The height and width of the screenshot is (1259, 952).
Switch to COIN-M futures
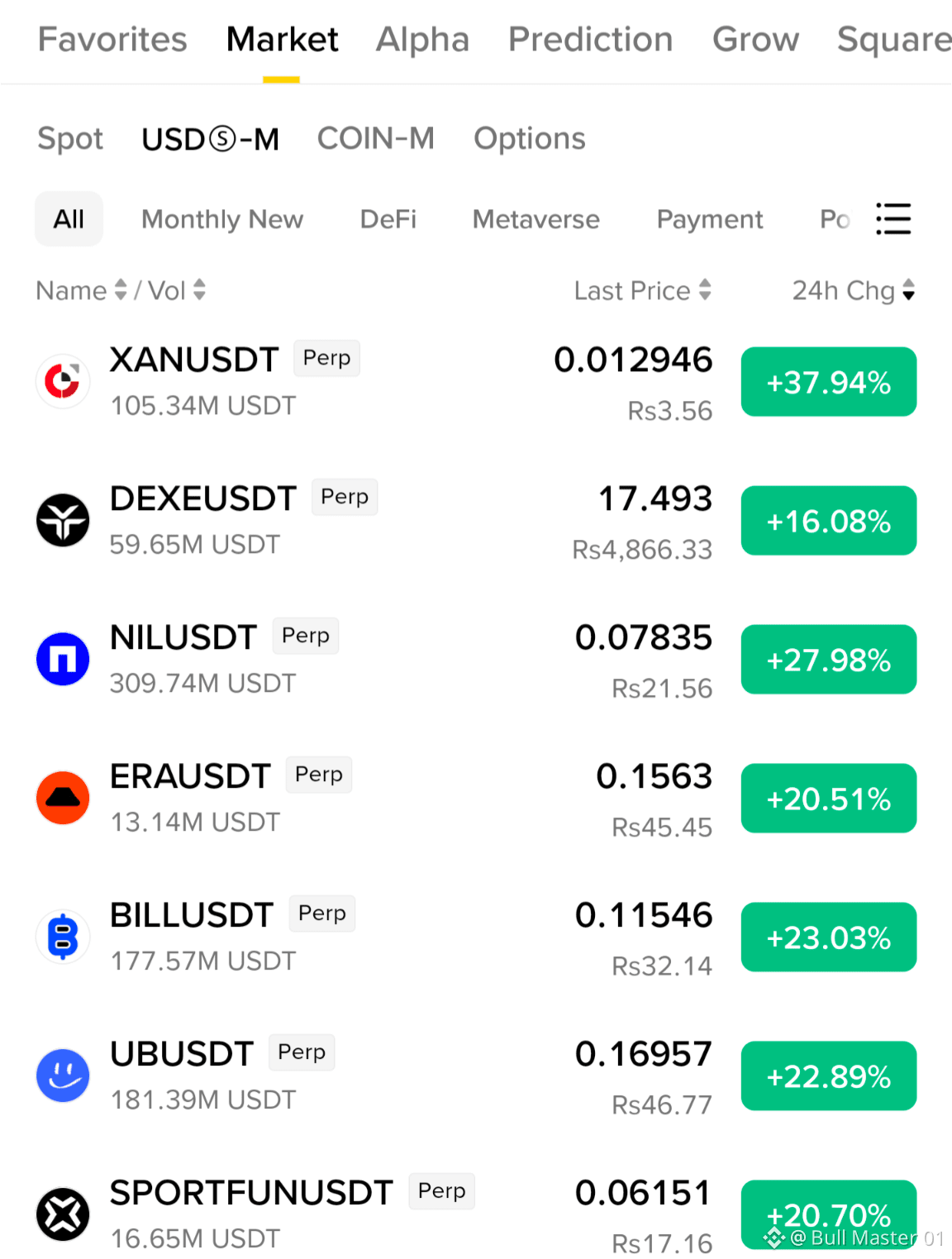[x=376, y=138]
